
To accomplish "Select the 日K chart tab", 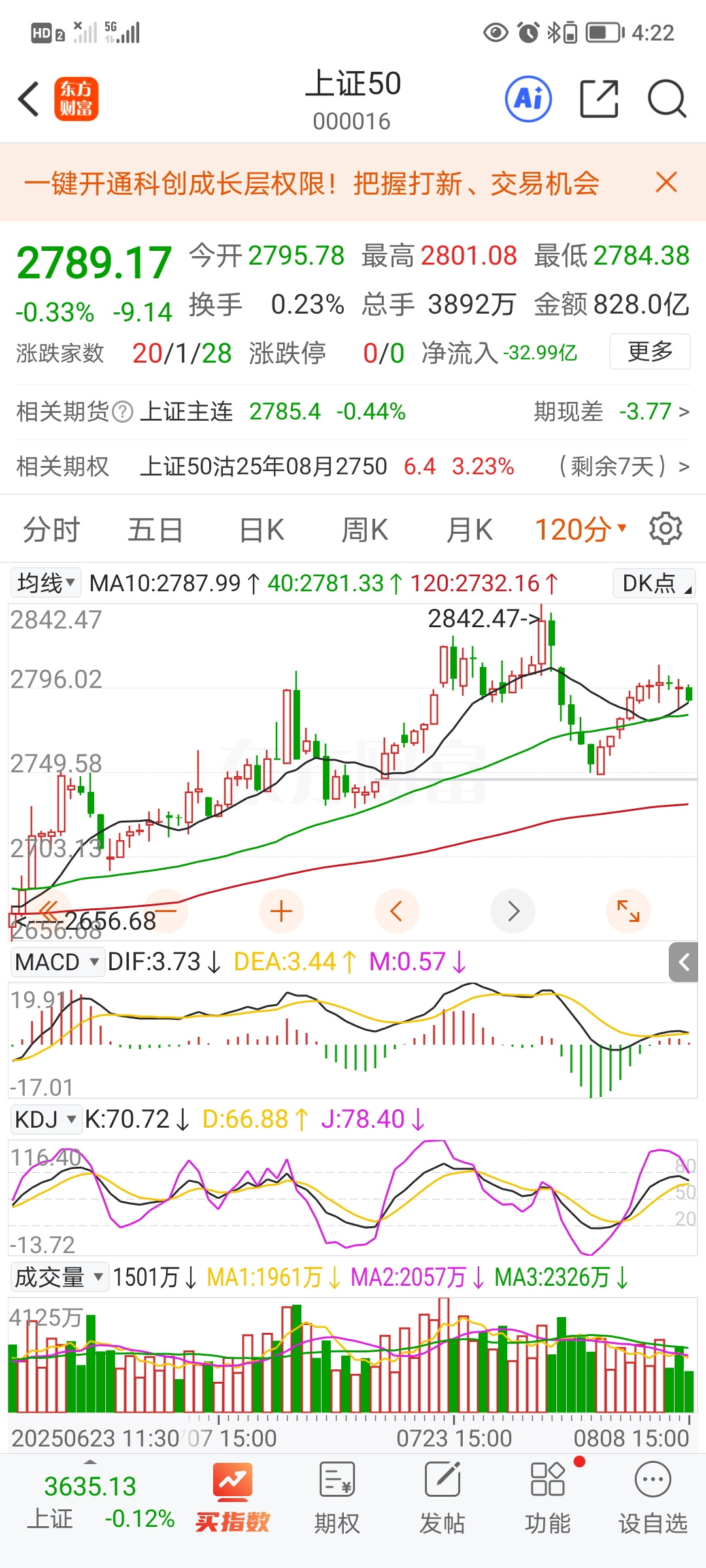I will click(x=261, y=529).
